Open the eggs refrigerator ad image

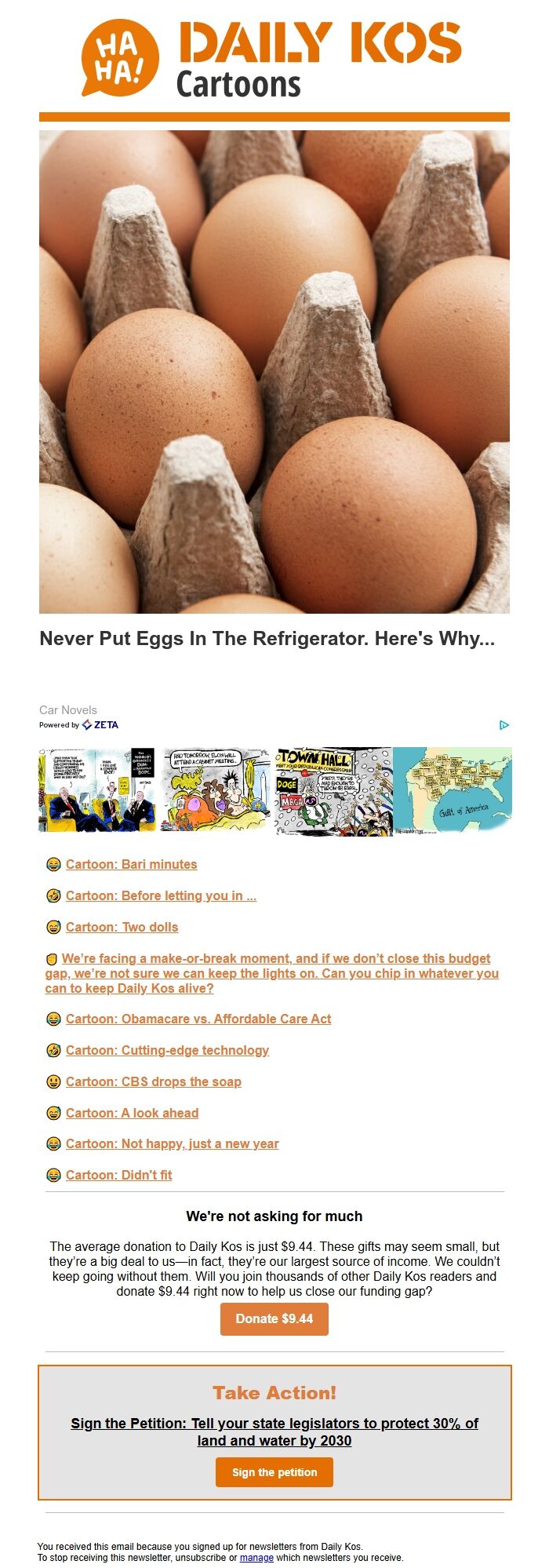(274, 371)
